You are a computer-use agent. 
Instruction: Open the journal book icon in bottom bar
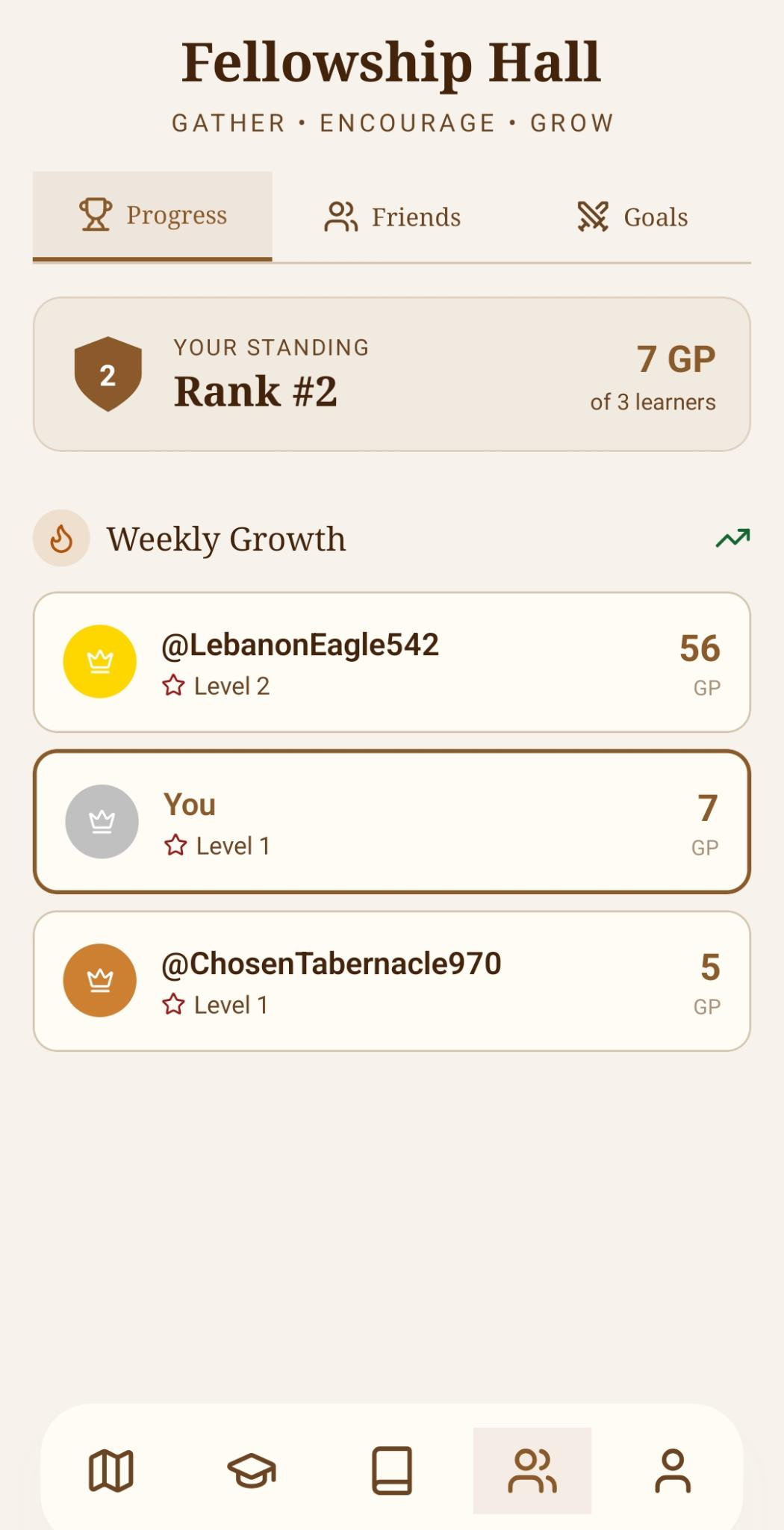[x=390, y=1469]
